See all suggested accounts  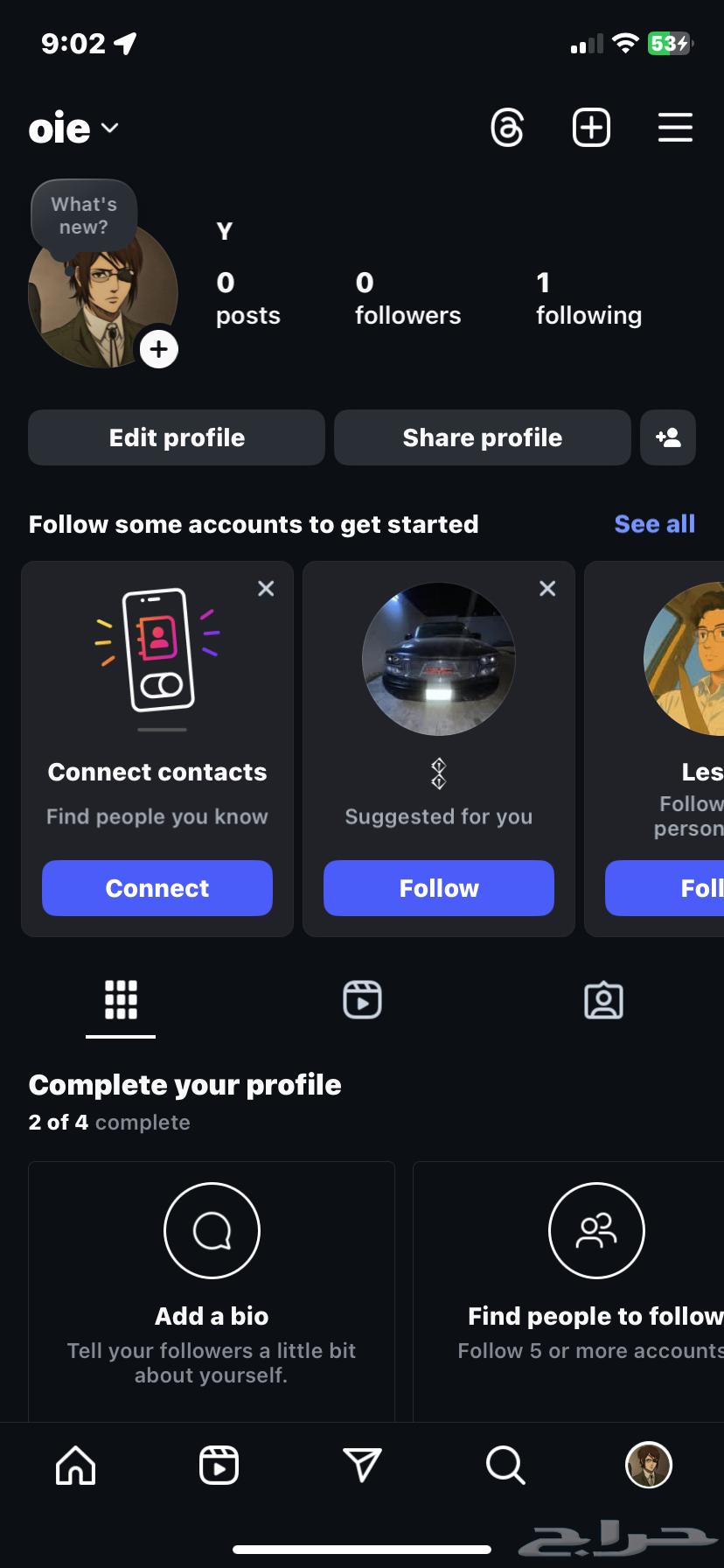(x=654, y=523)
